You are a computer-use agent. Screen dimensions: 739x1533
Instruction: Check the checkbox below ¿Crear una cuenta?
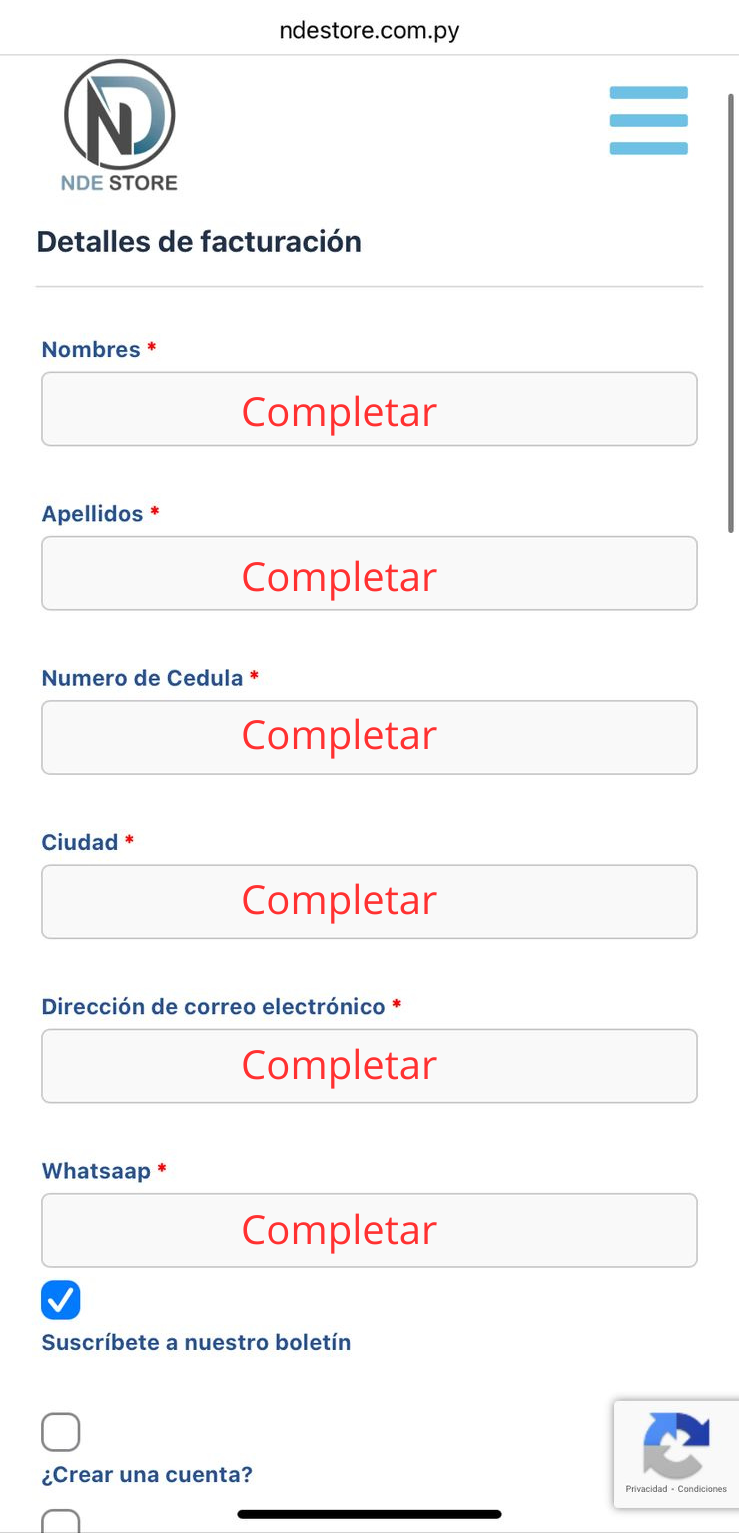(x=61, y=1522)
